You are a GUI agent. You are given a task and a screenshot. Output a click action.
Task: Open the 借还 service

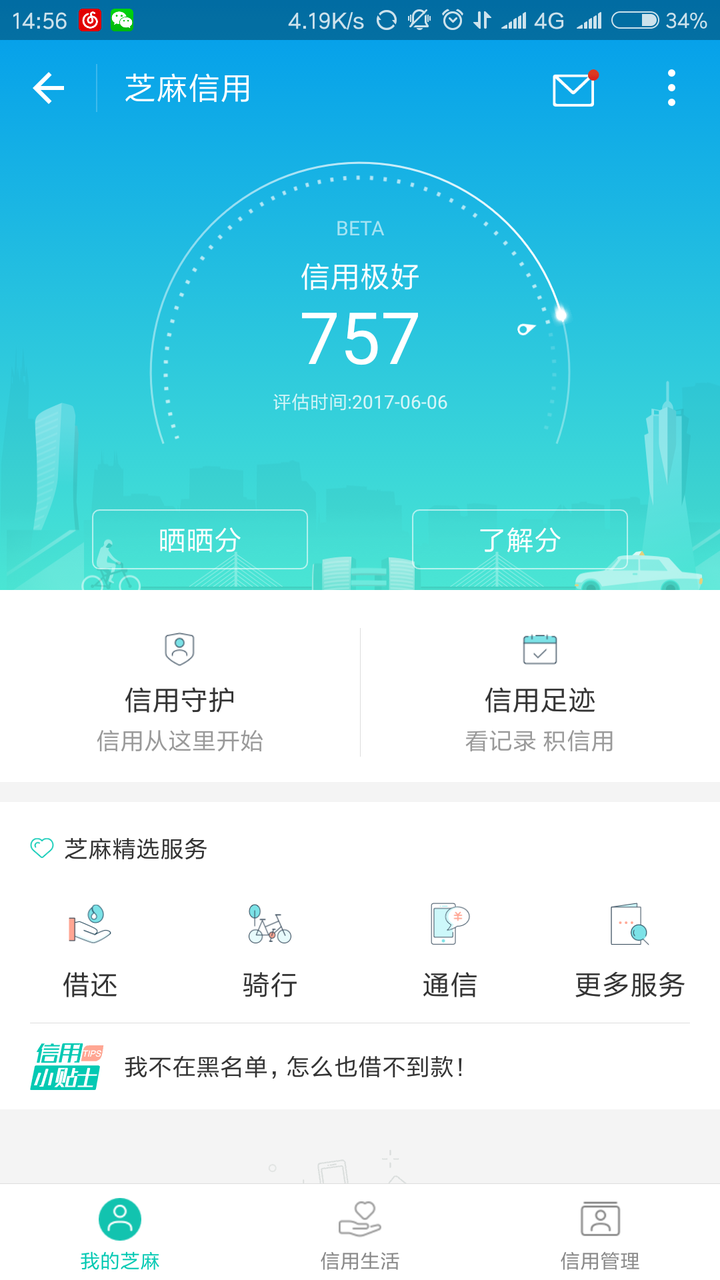(90, 950)
